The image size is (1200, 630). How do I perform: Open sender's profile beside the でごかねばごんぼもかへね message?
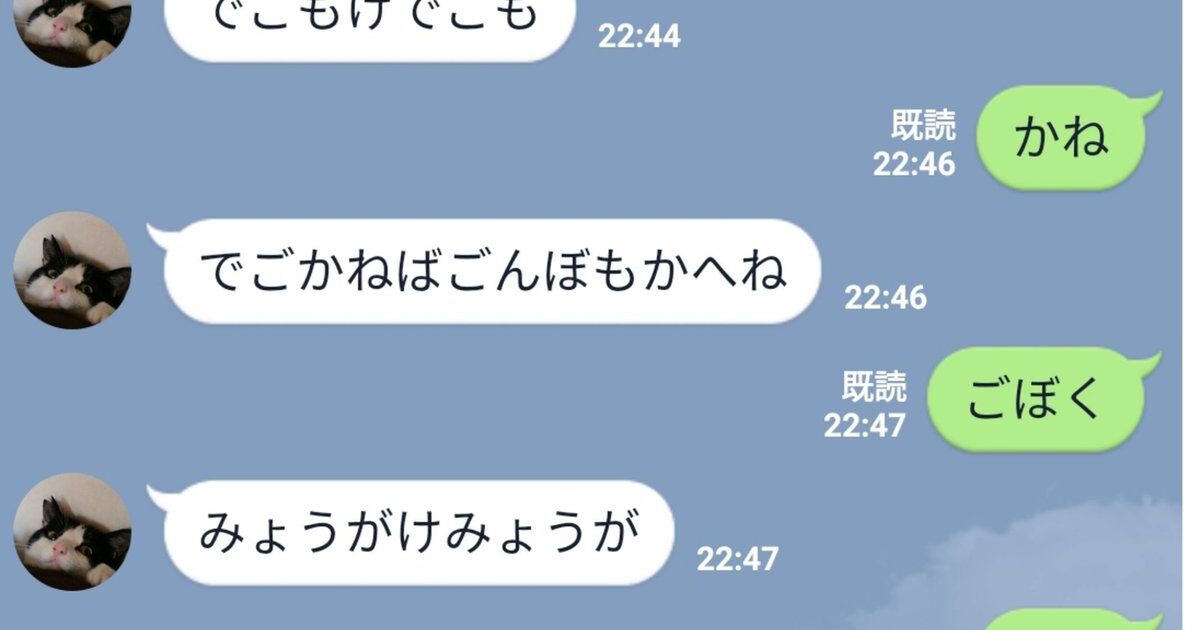(x=72, y=270)
